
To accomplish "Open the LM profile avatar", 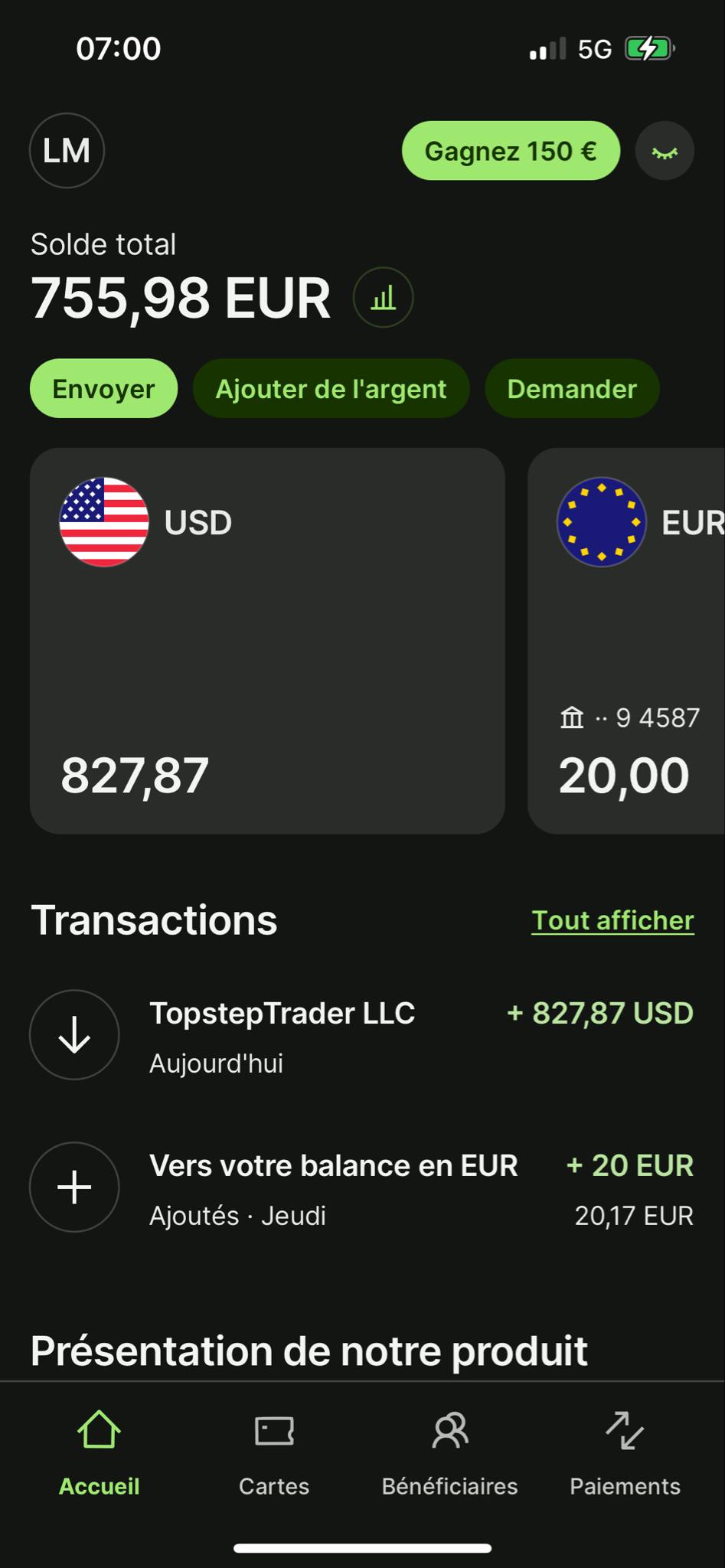I will 67,150.
